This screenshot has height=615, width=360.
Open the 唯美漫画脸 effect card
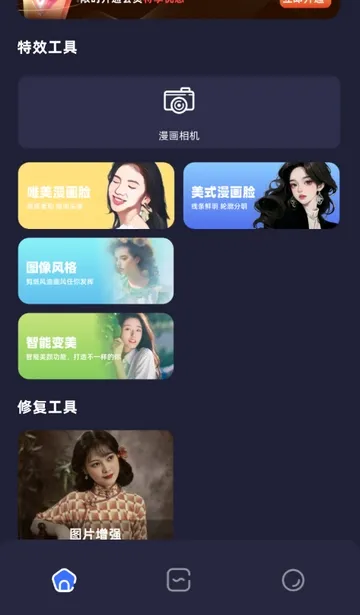click(96, 195)
